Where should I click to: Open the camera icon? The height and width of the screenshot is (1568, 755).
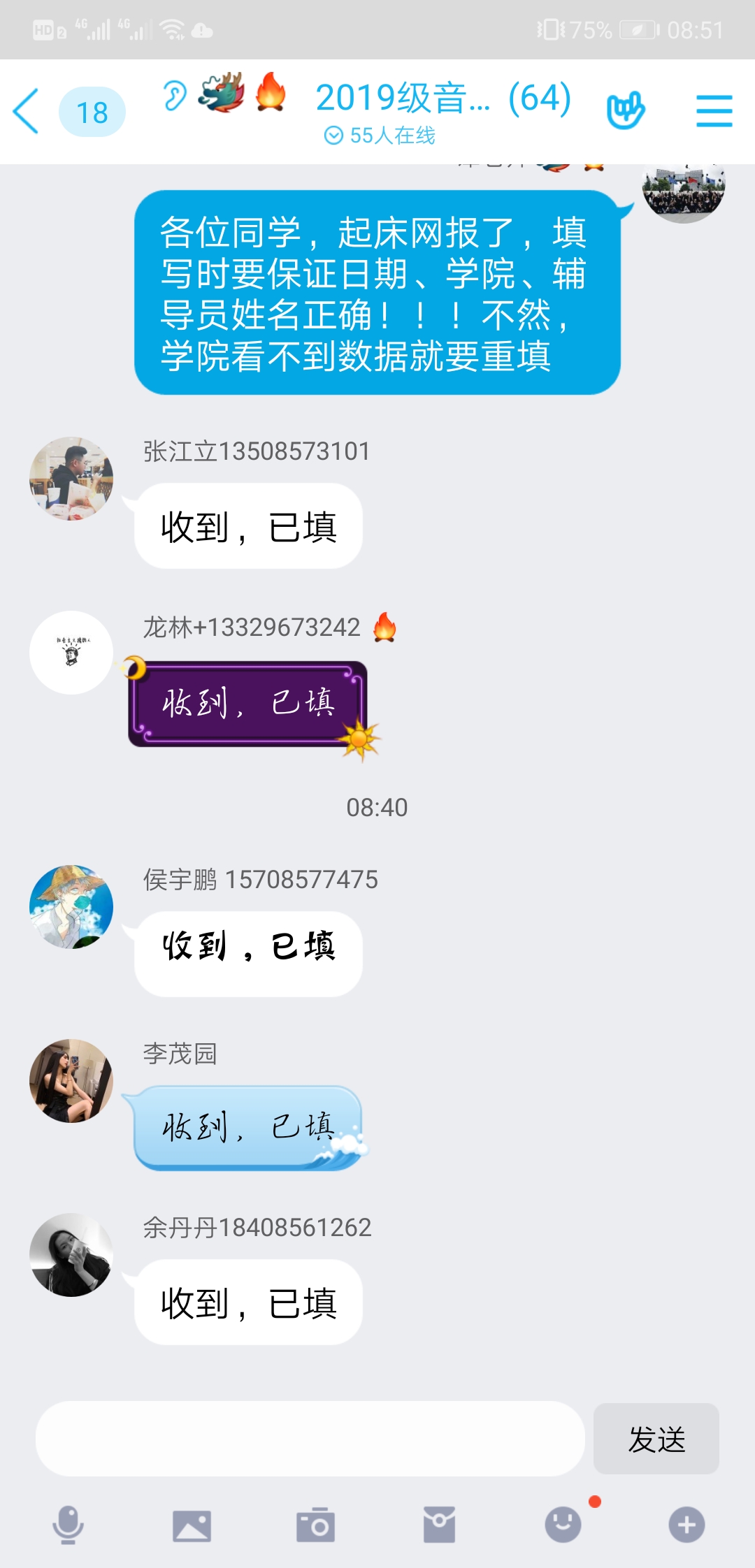coord(315,1525)
